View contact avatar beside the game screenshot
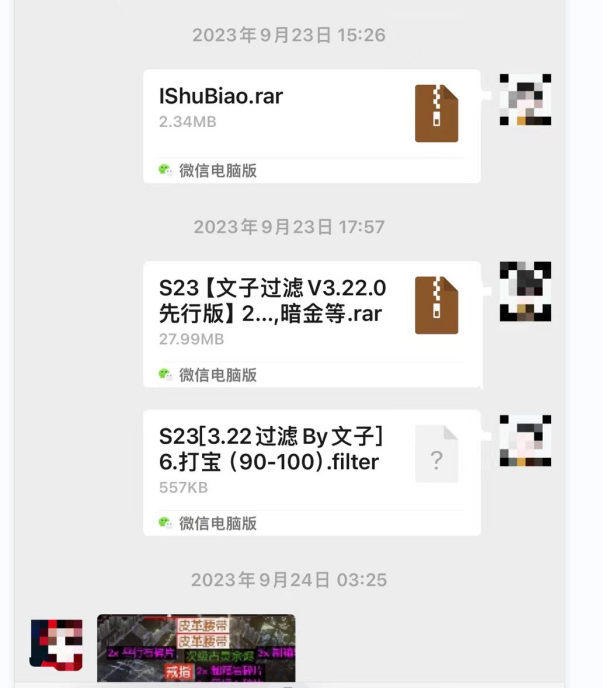The width and height of the screenshot is (603, 688). tap(57, 645)
